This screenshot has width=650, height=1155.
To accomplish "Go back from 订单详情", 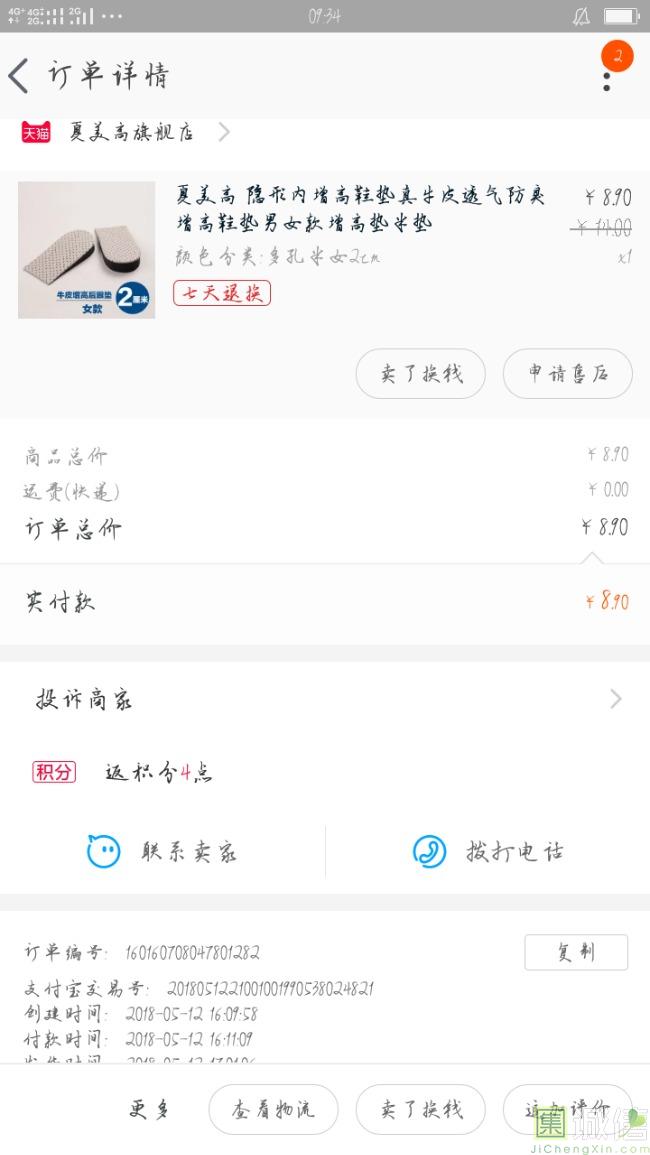I will 20,76.
